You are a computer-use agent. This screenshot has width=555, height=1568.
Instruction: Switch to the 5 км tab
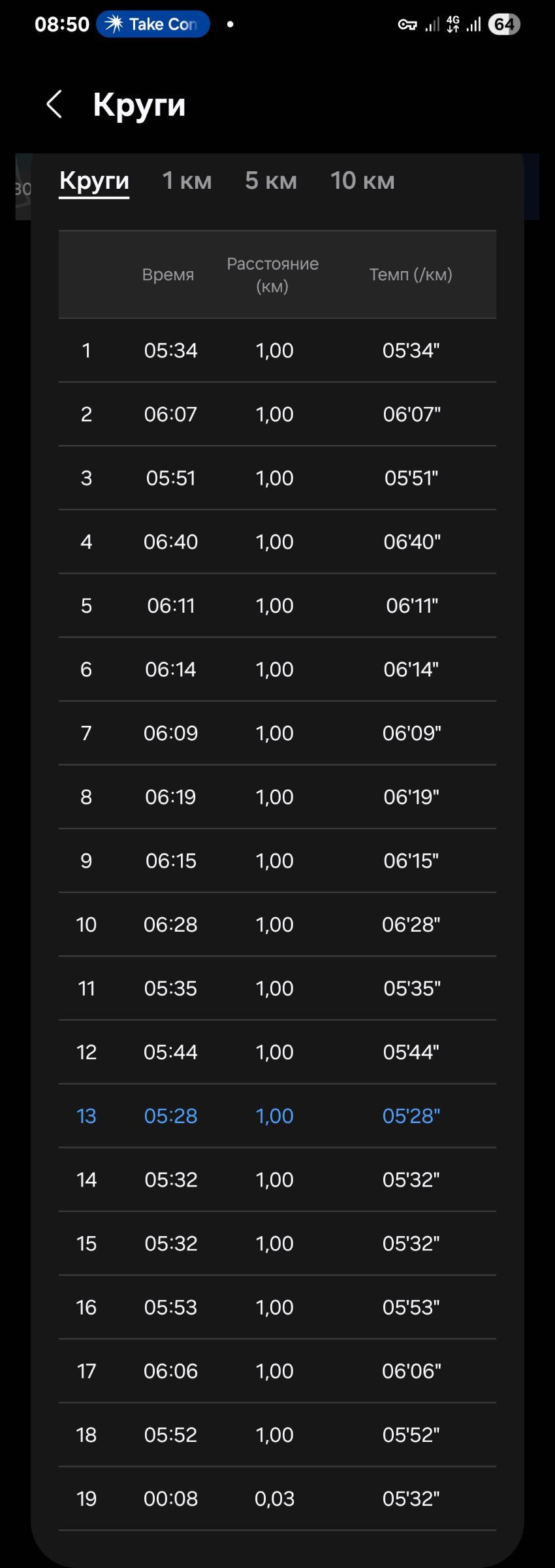pos(271,181)
